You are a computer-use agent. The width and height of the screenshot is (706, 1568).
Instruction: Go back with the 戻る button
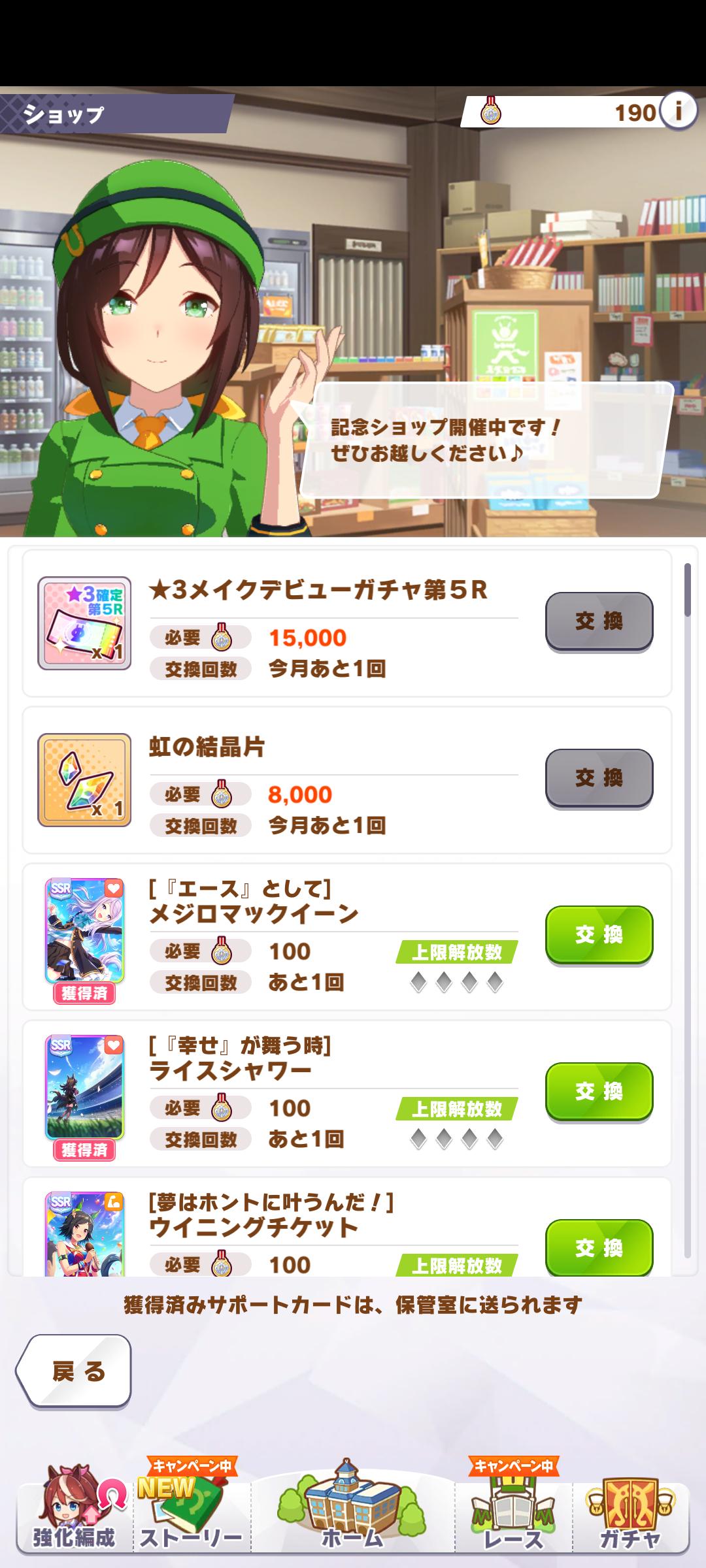pos(75,1371)
